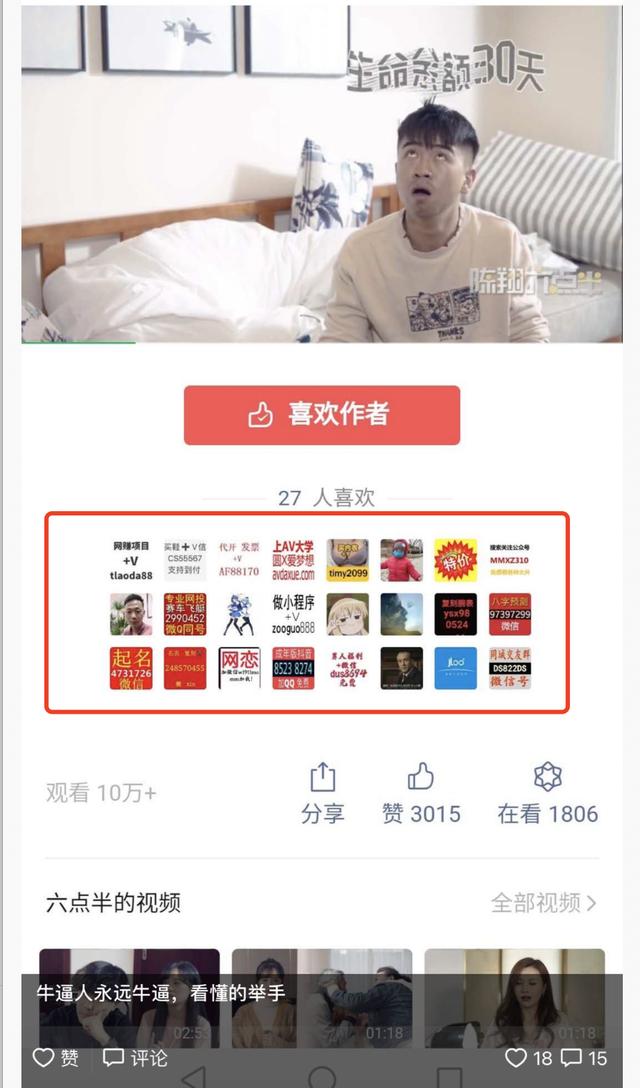Image resolution: width=640 pixels, height=1088 pixels.
Task: Open 评论 on the caption bar
Action: coord(136,1058)
